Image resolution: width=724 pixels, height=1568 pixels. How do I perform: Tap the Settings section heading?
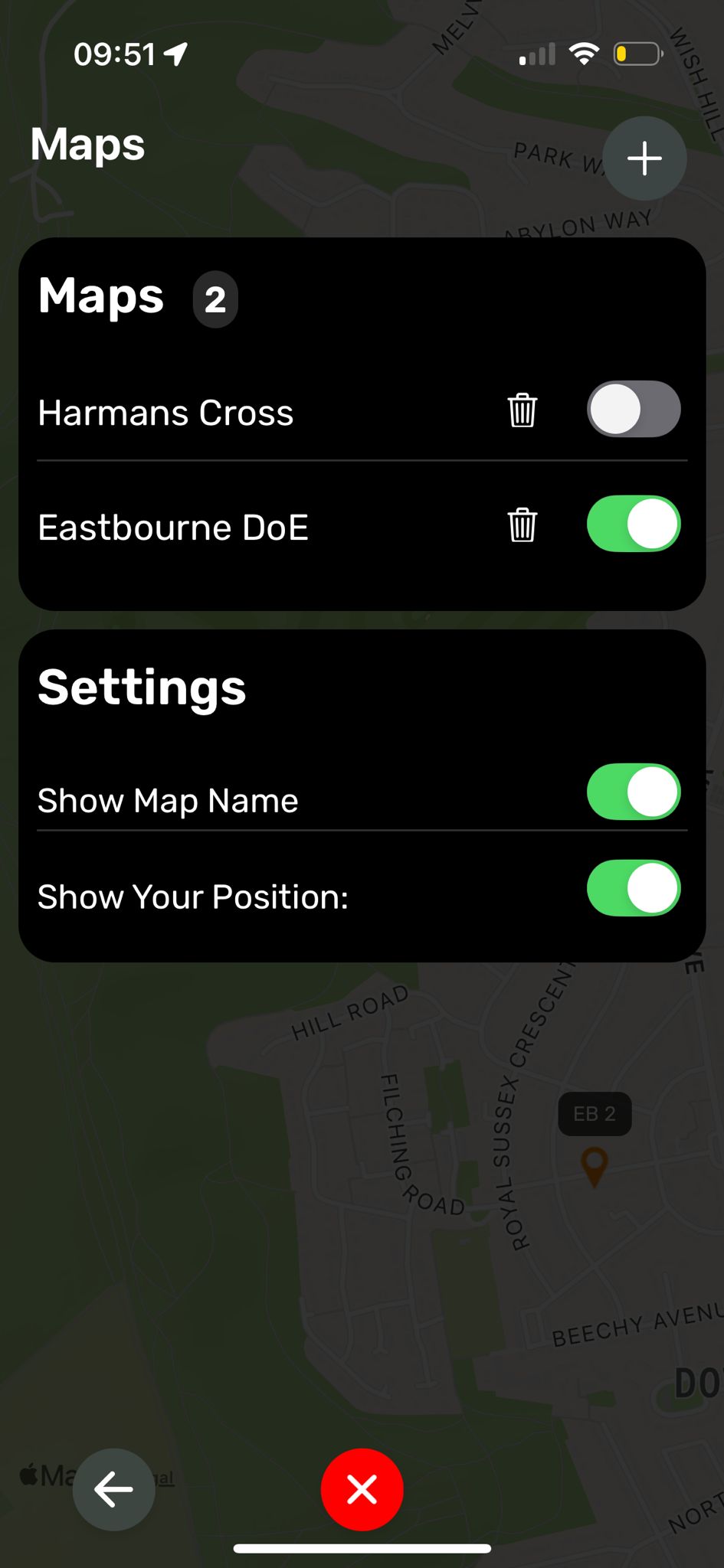click(141, 687)
